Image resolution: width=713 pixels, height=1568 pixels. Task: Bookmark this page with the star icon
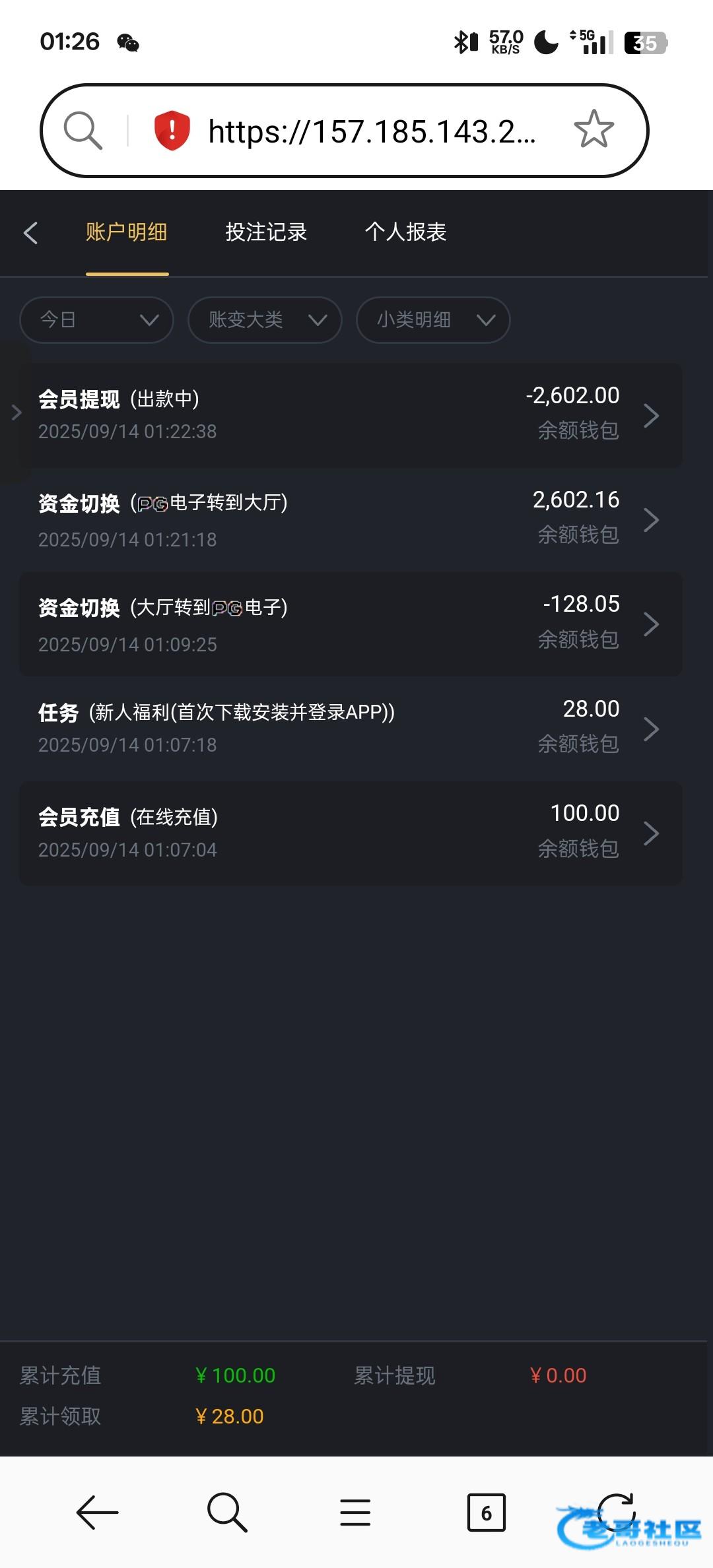coord(594,129)
